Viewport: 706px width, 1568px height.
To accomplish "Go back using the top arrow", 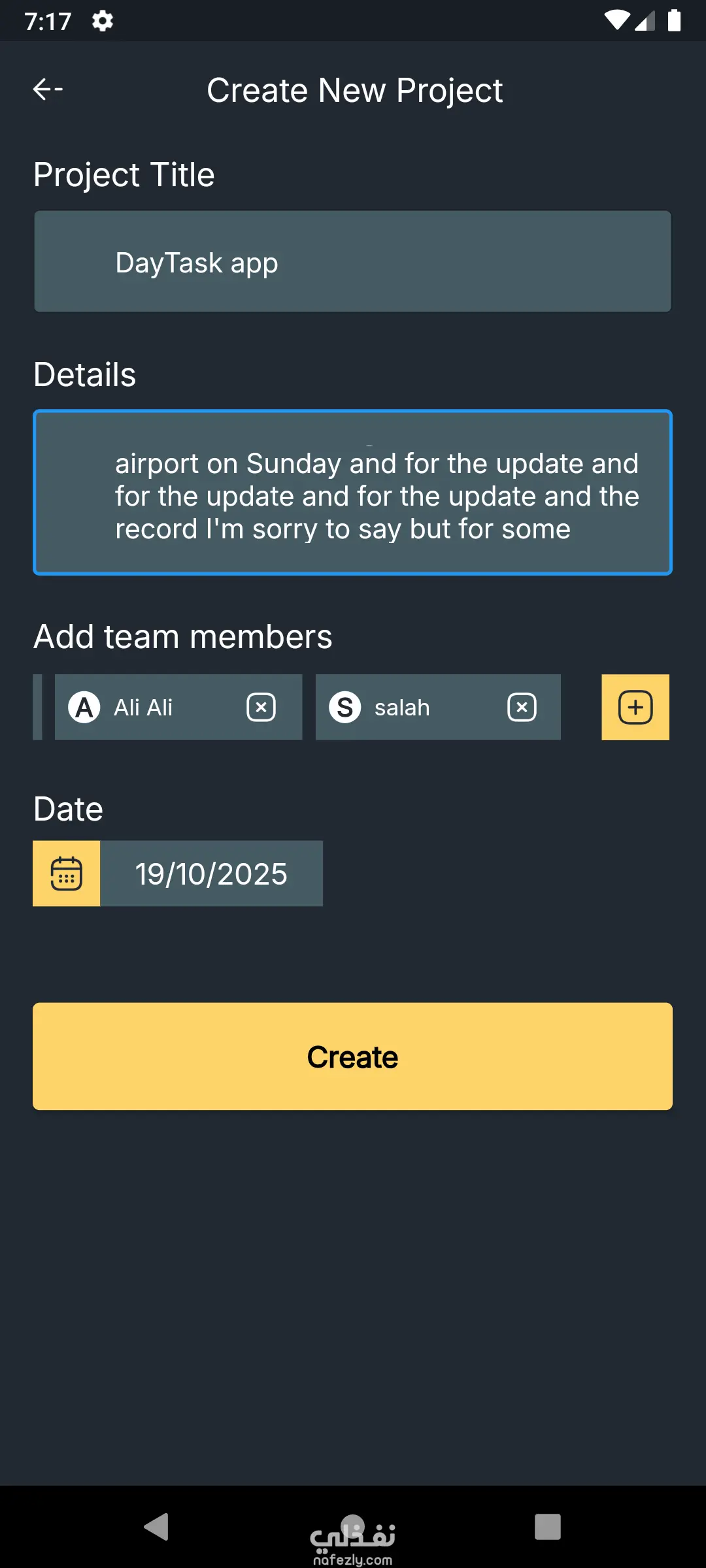I will click(x=48, y=90).
